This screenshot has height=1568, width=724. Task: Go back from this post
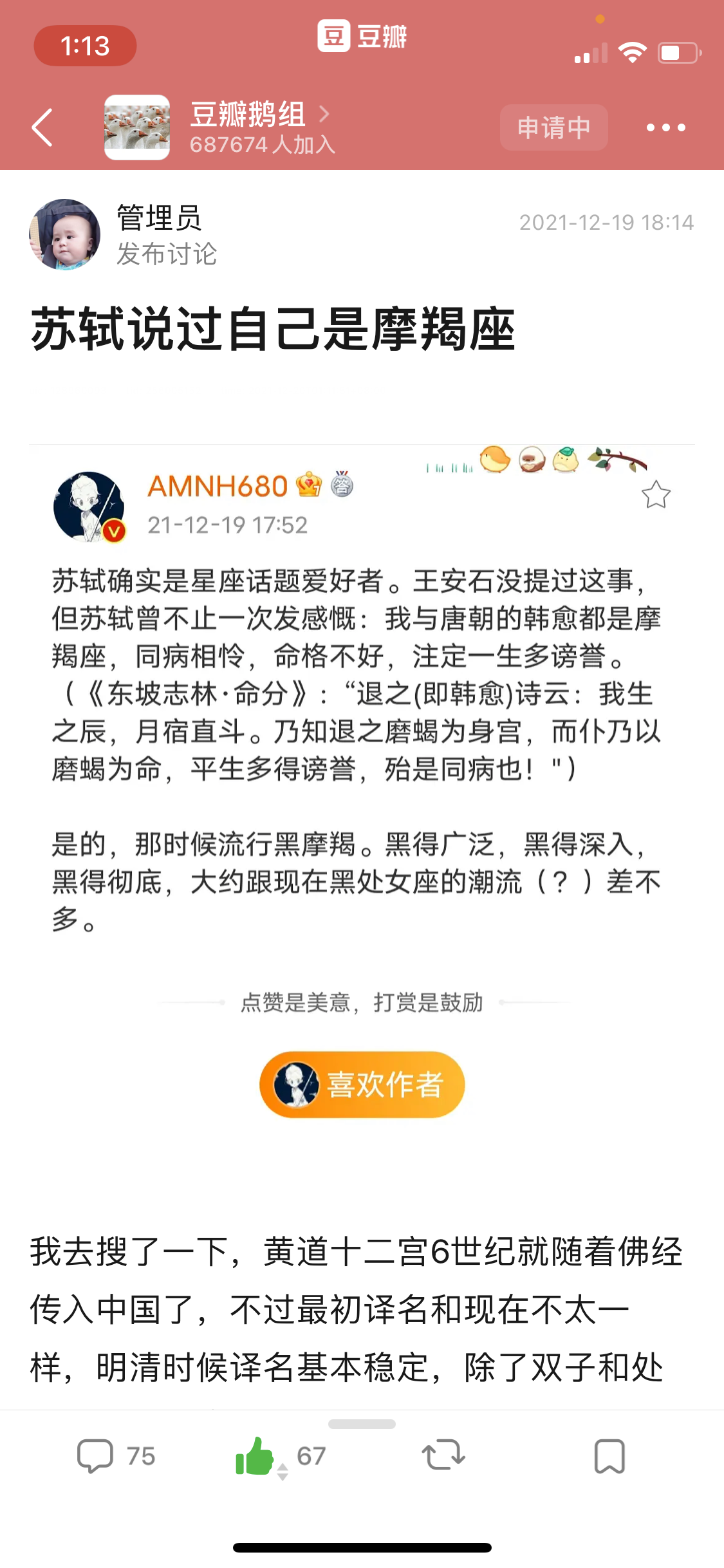(x=42, y=127)
